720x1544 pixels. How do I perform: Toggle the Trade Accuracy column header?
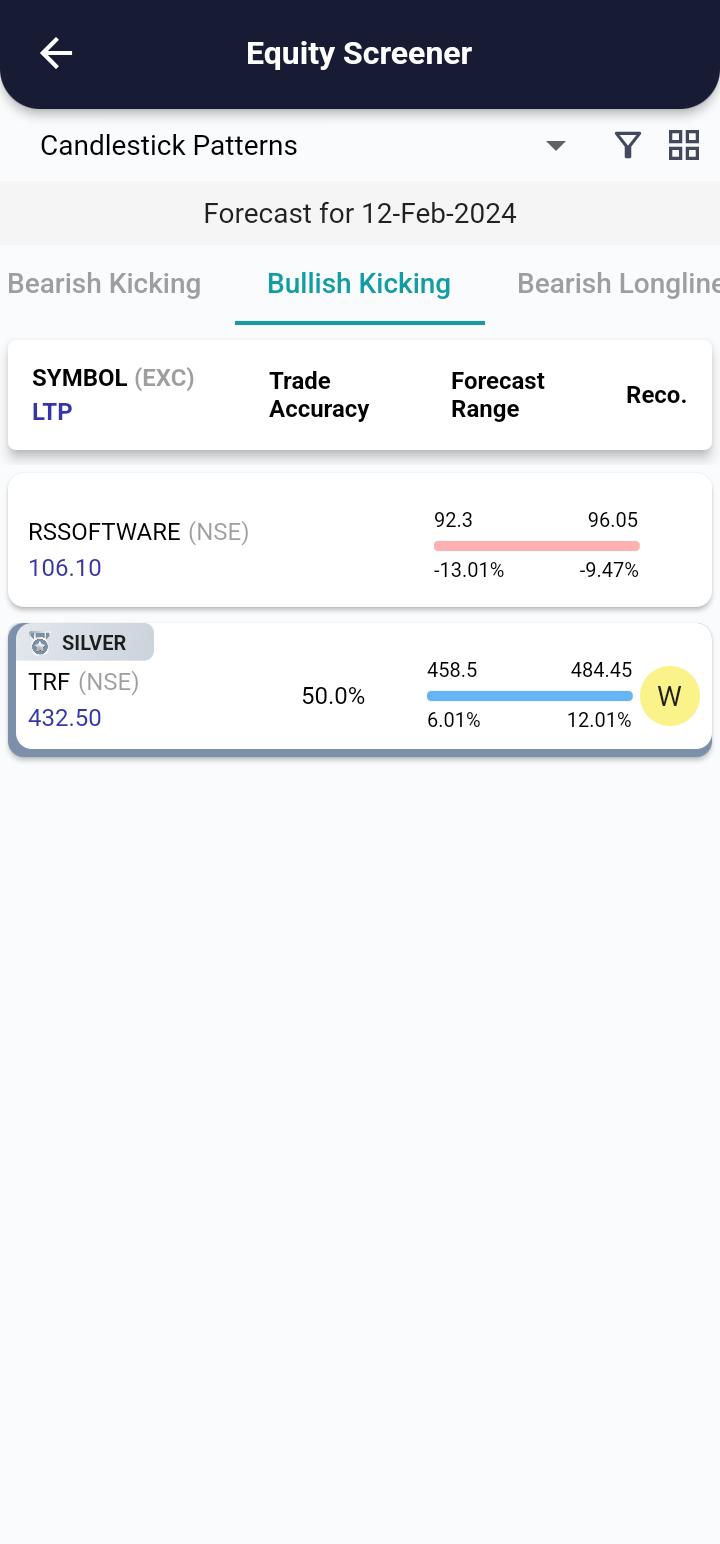pyautogui.click(x=319, y=395)
